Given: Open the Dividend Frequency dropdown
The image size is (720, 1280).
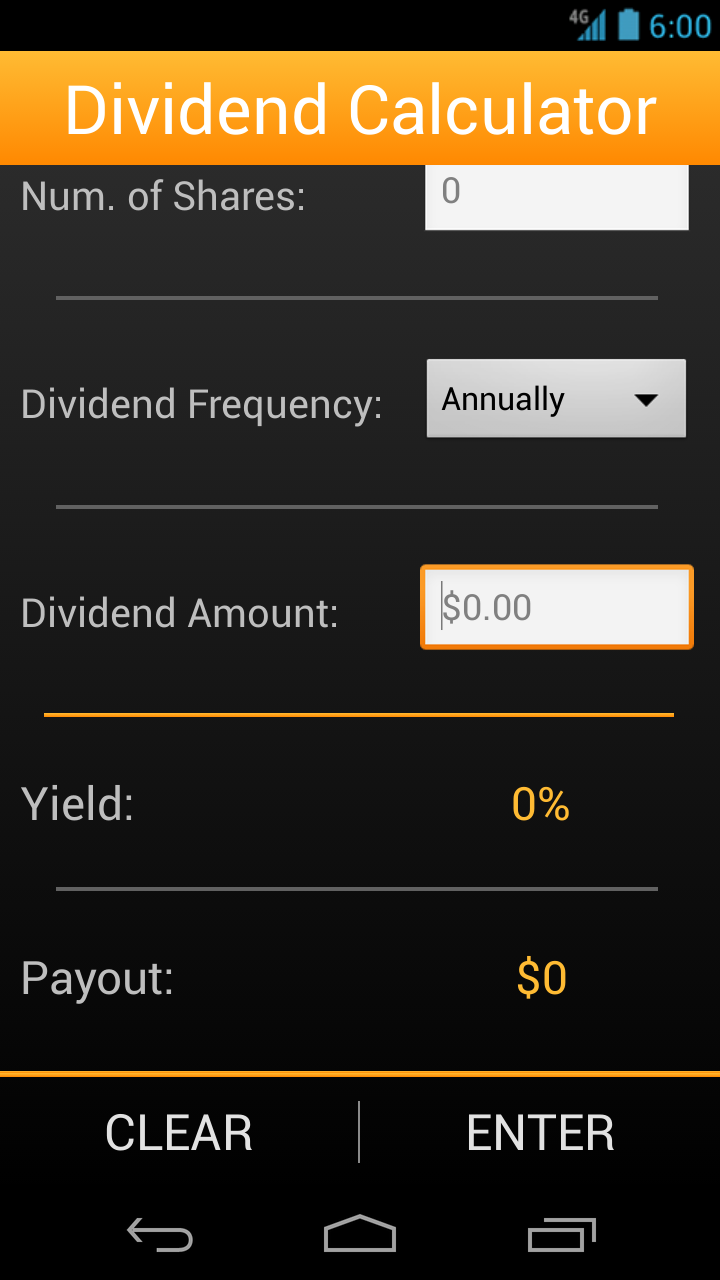Looking at the screenshot, I should pyautogui.click(x=556, y=398).
